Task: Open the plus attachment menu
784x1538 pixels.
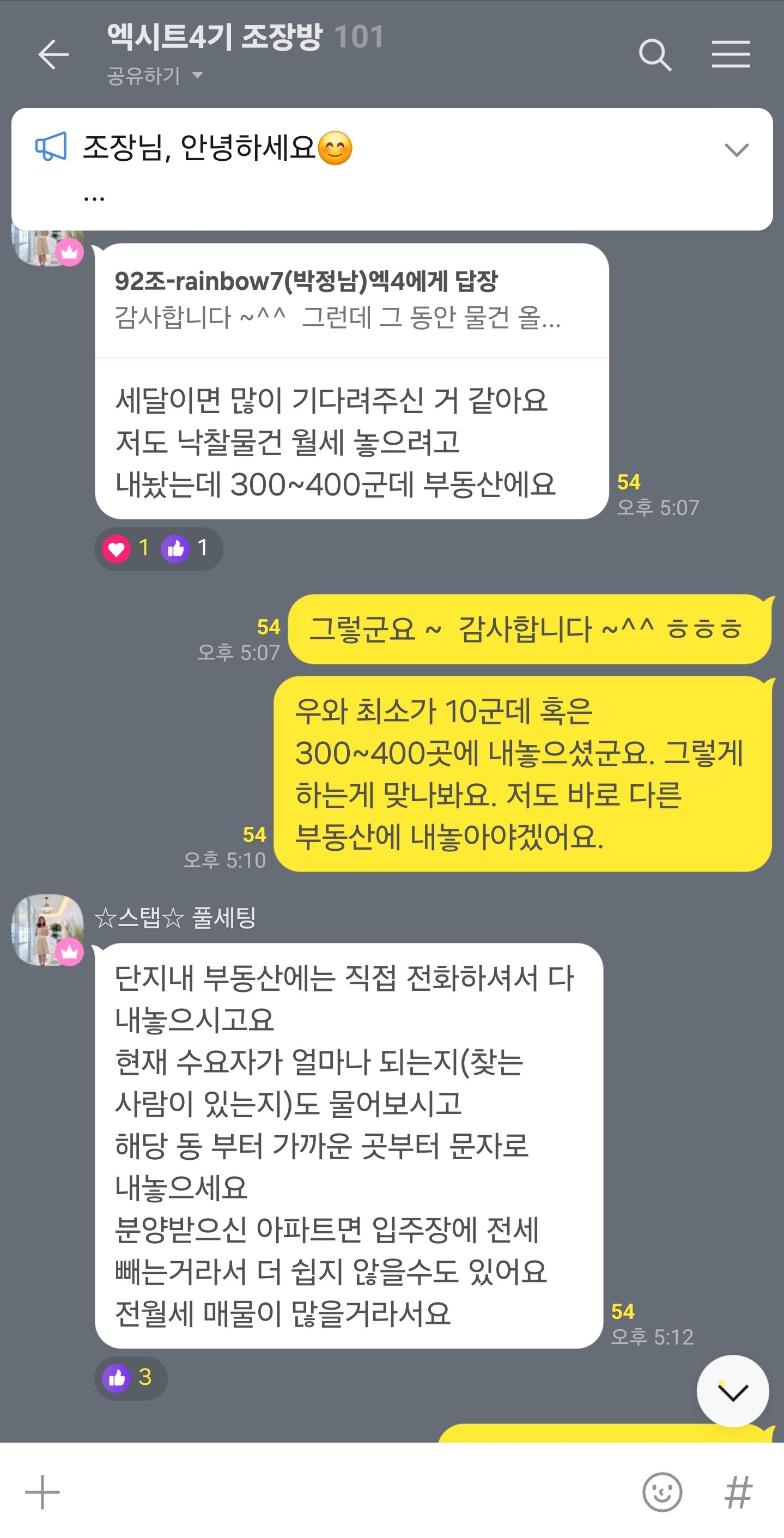Action: (42, 1492)
